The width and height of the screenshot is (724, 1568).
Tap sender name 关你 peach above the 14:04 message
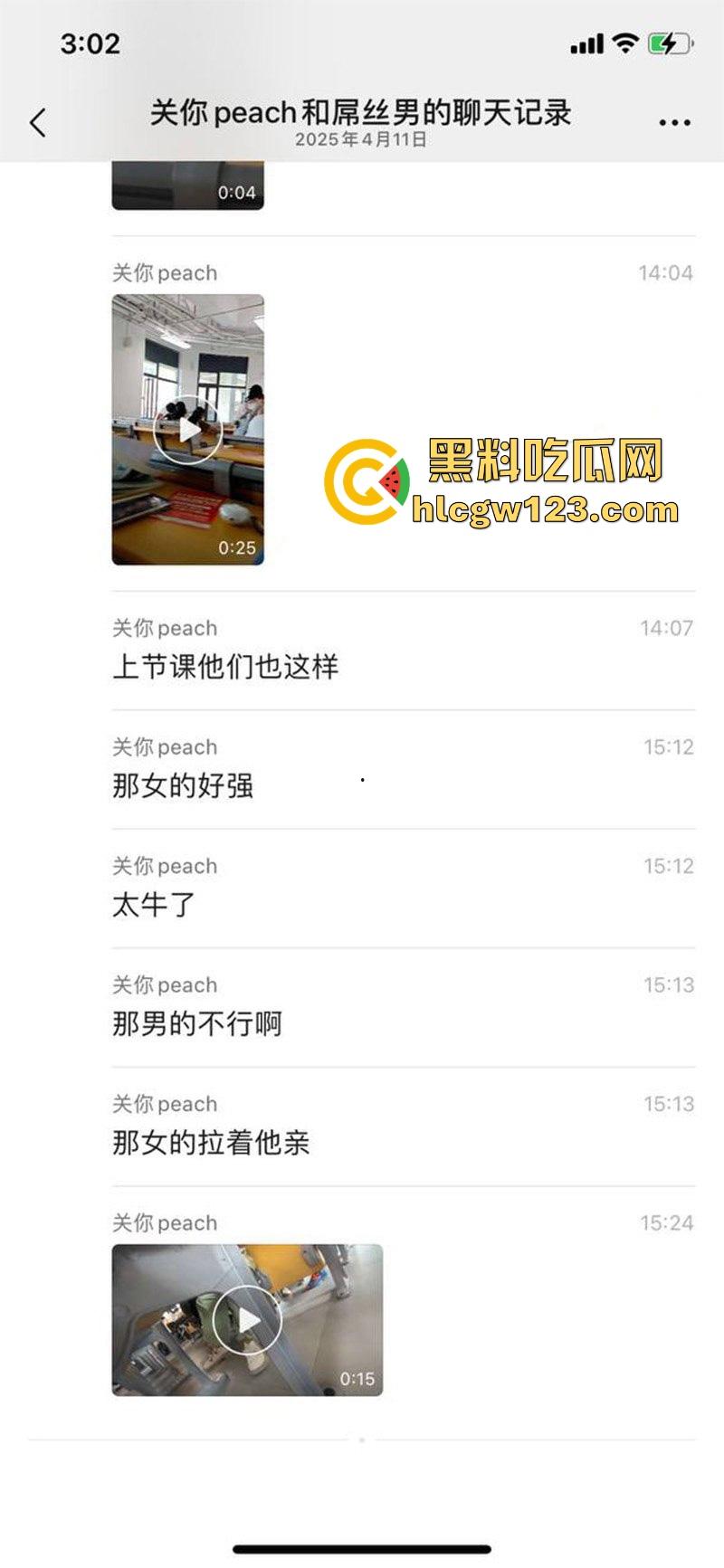tap(164, 272)
